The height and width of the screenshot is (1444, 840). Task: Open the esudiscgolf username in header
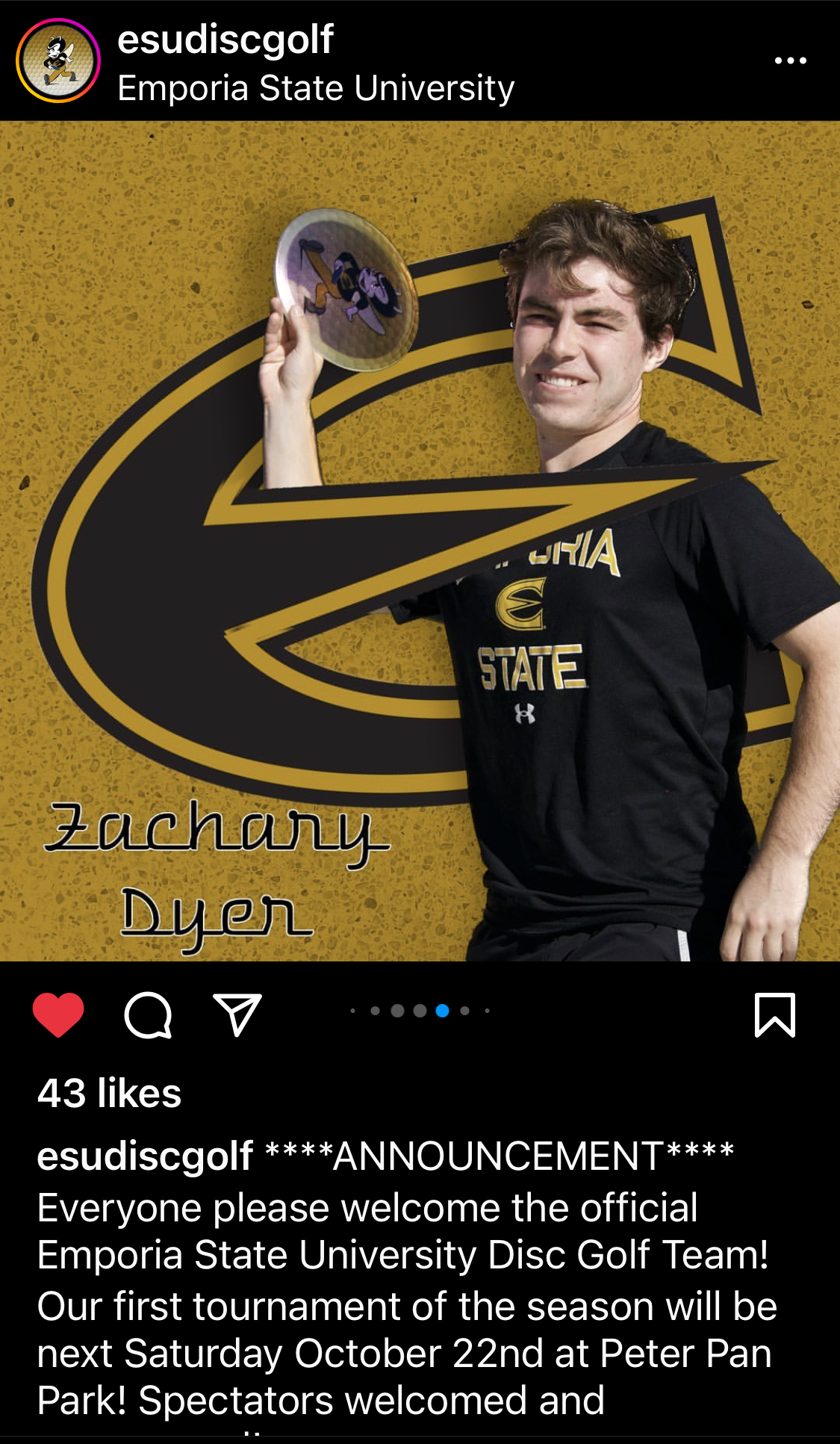(225, 39)
